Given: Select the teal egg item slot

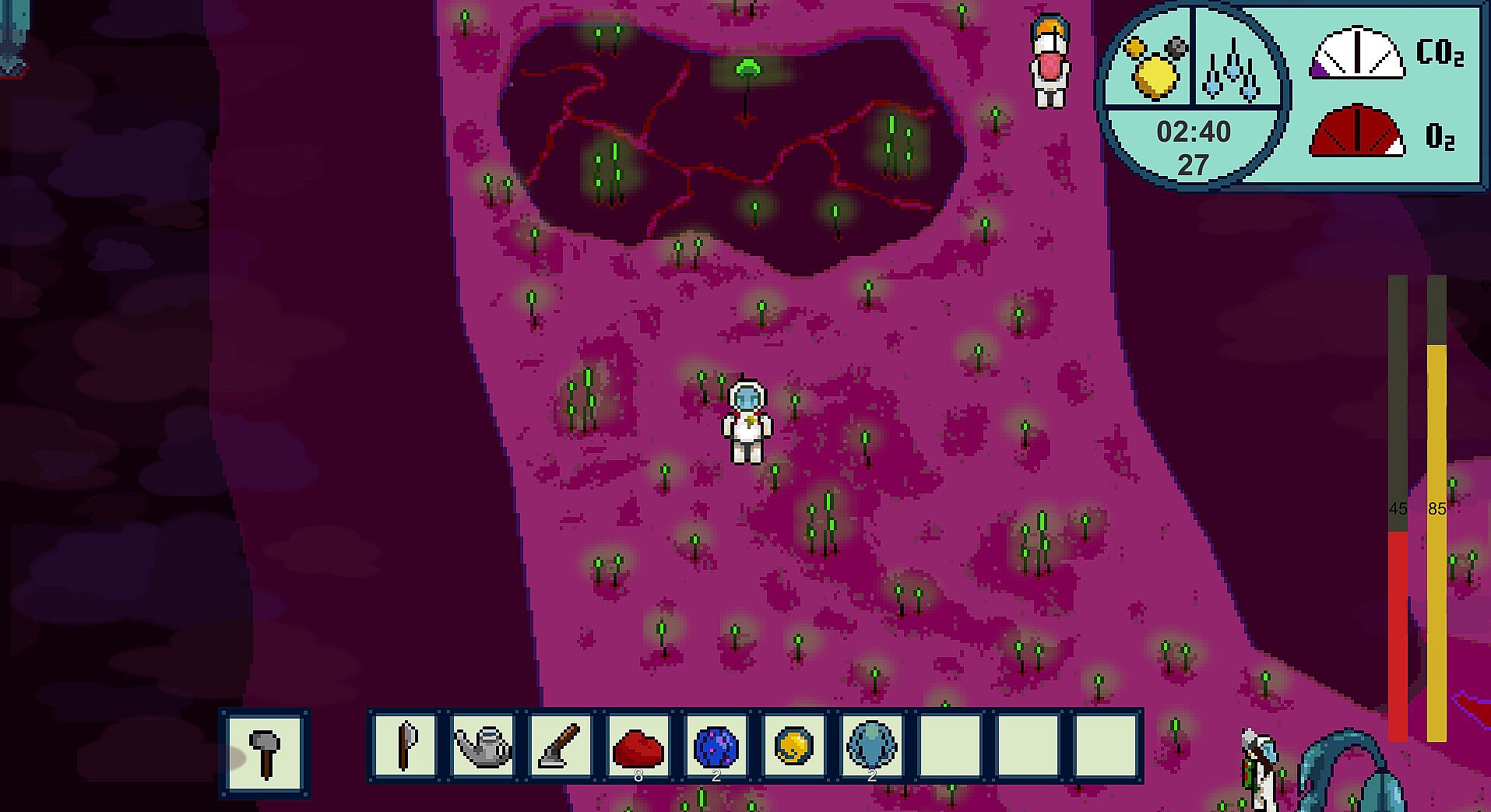Looking at the screenshot, I should coord(871,746).
